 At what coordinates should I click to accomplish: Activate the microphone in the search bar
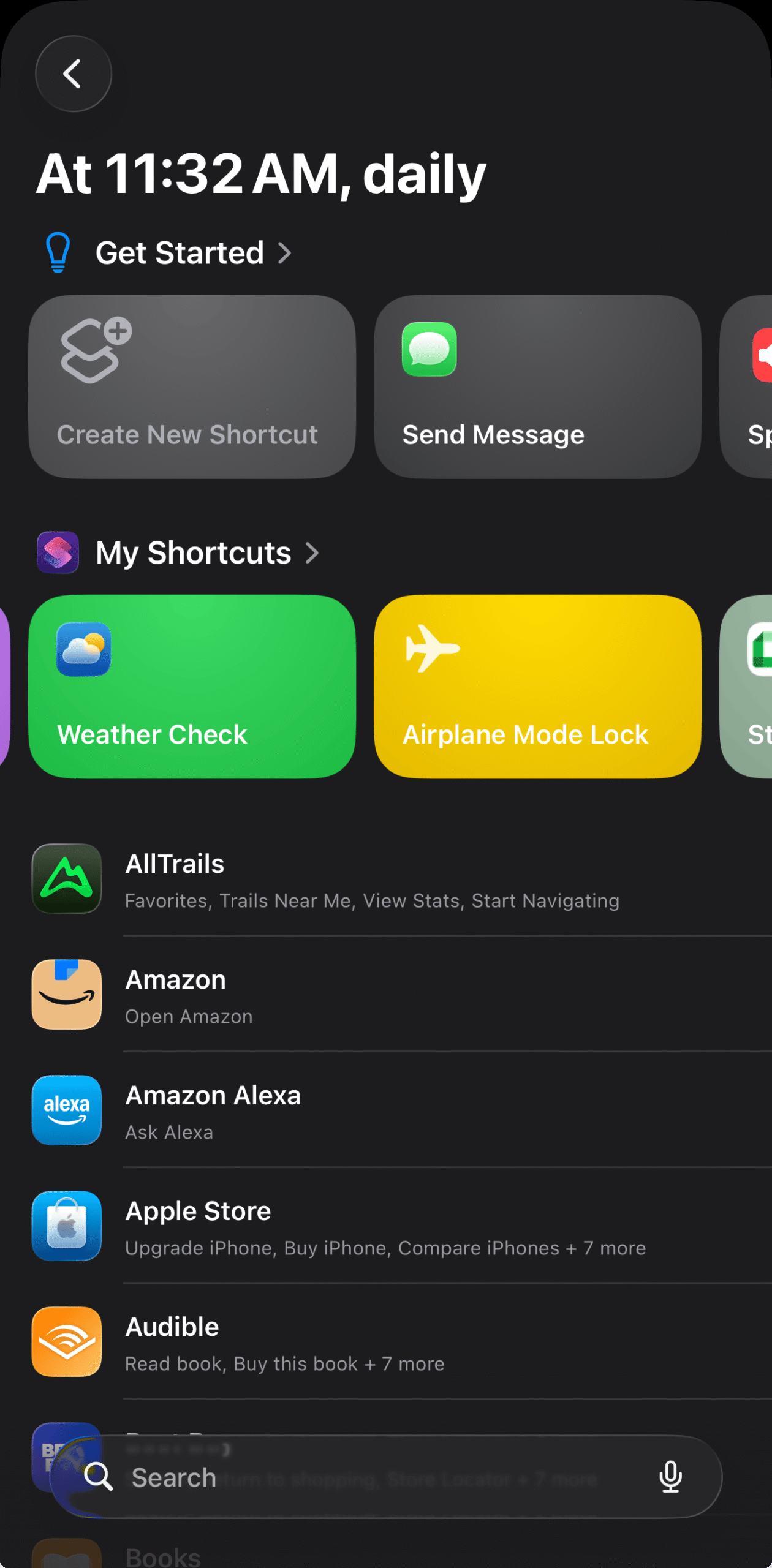pos(672,1477)
